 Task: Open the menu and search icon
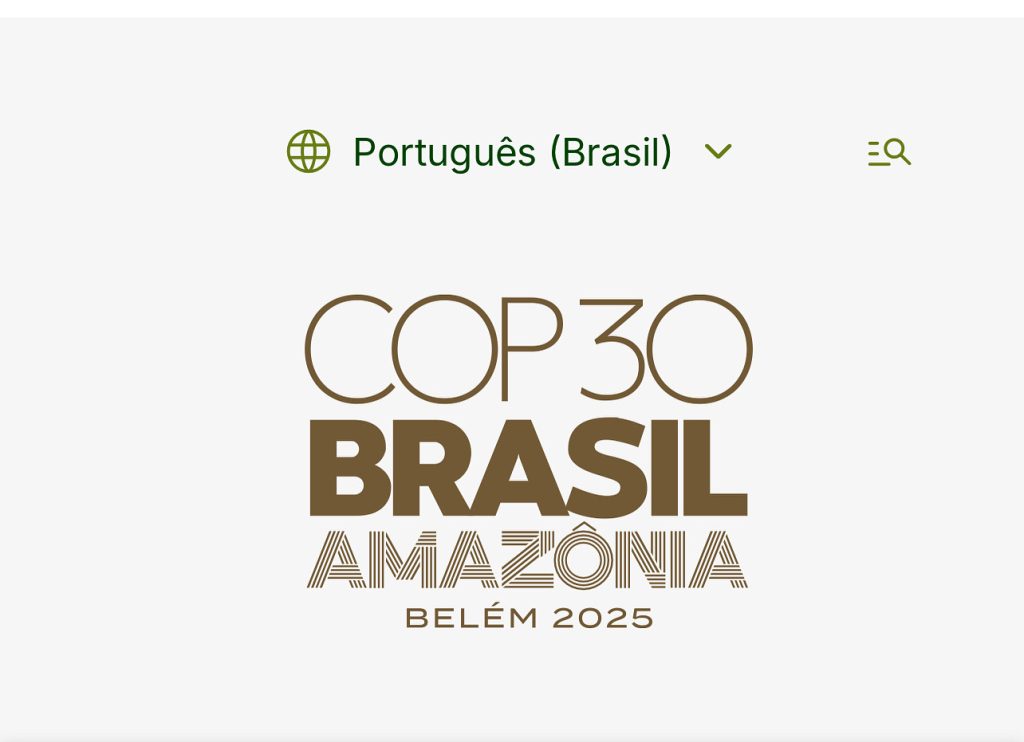coord(889,152)
